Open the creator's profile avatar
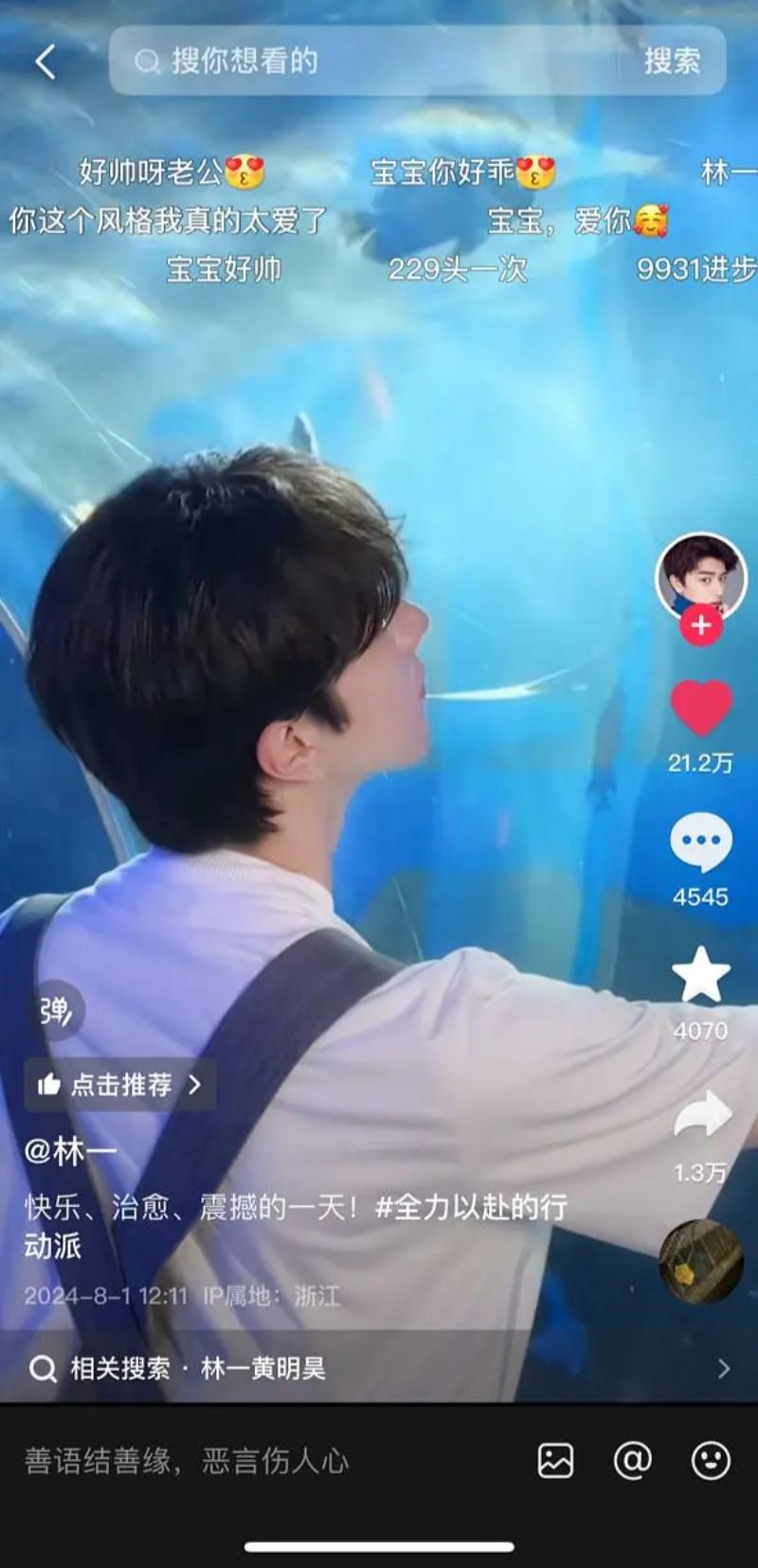The height and width of the screenshot is (1568, 758). coord(700,577)
